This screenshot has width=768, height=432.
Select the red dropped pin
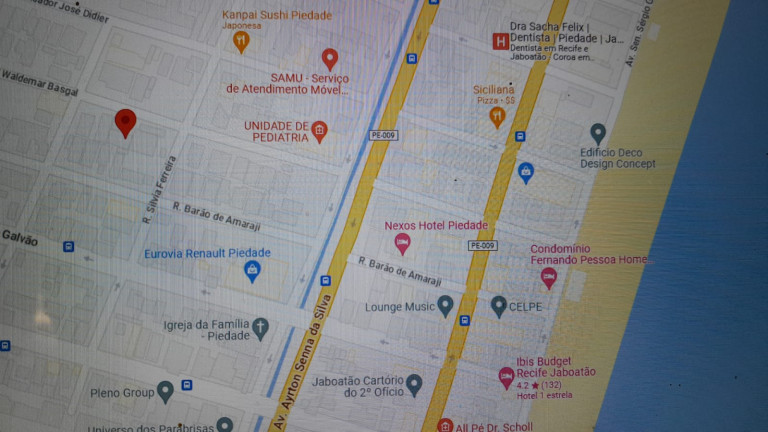coord(125,123)
